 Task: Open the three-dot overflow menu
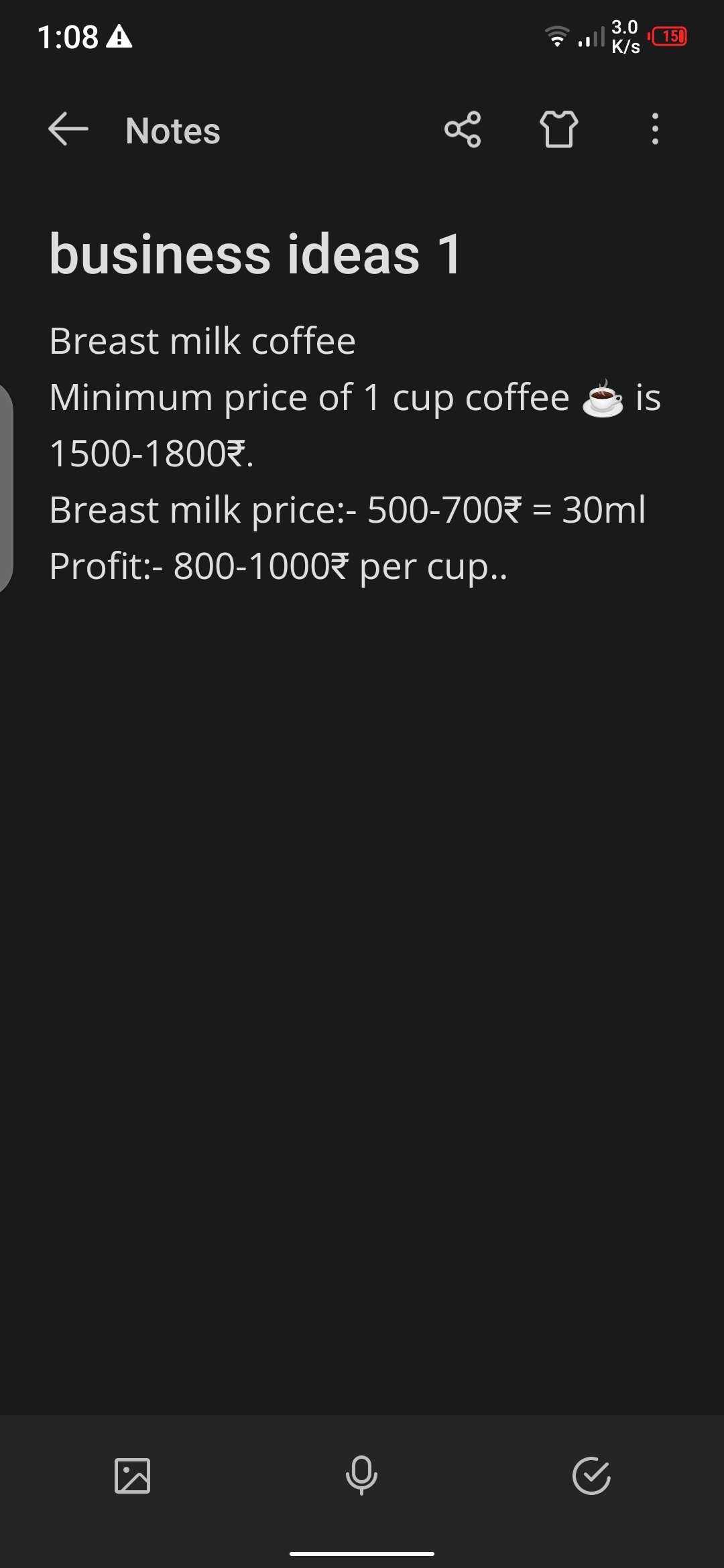coord(655,129)
